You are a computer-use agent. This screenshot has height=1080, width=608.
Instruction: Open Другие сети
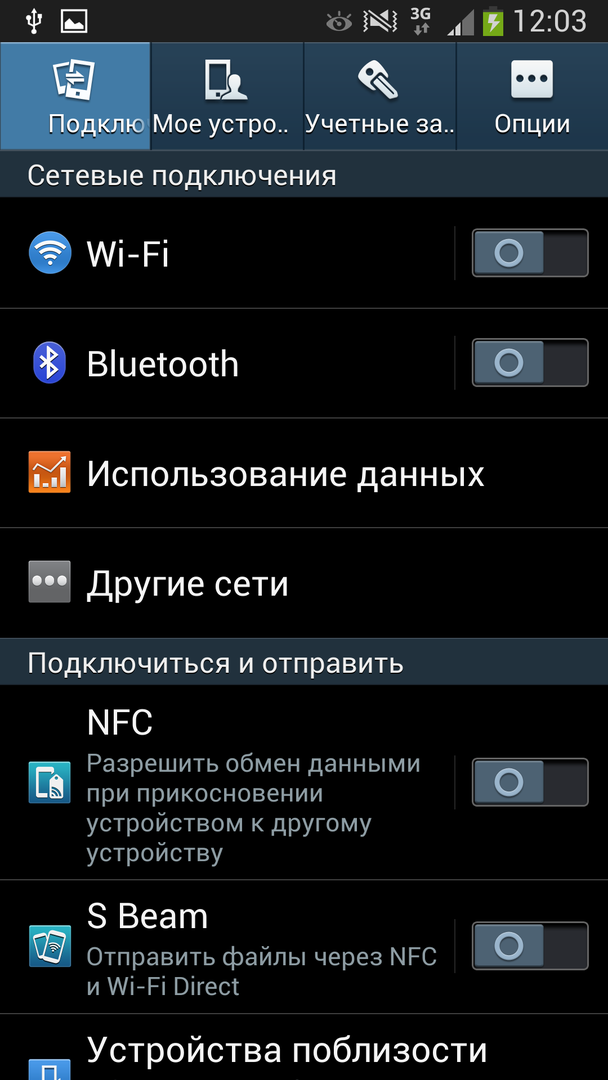(188, 584)
